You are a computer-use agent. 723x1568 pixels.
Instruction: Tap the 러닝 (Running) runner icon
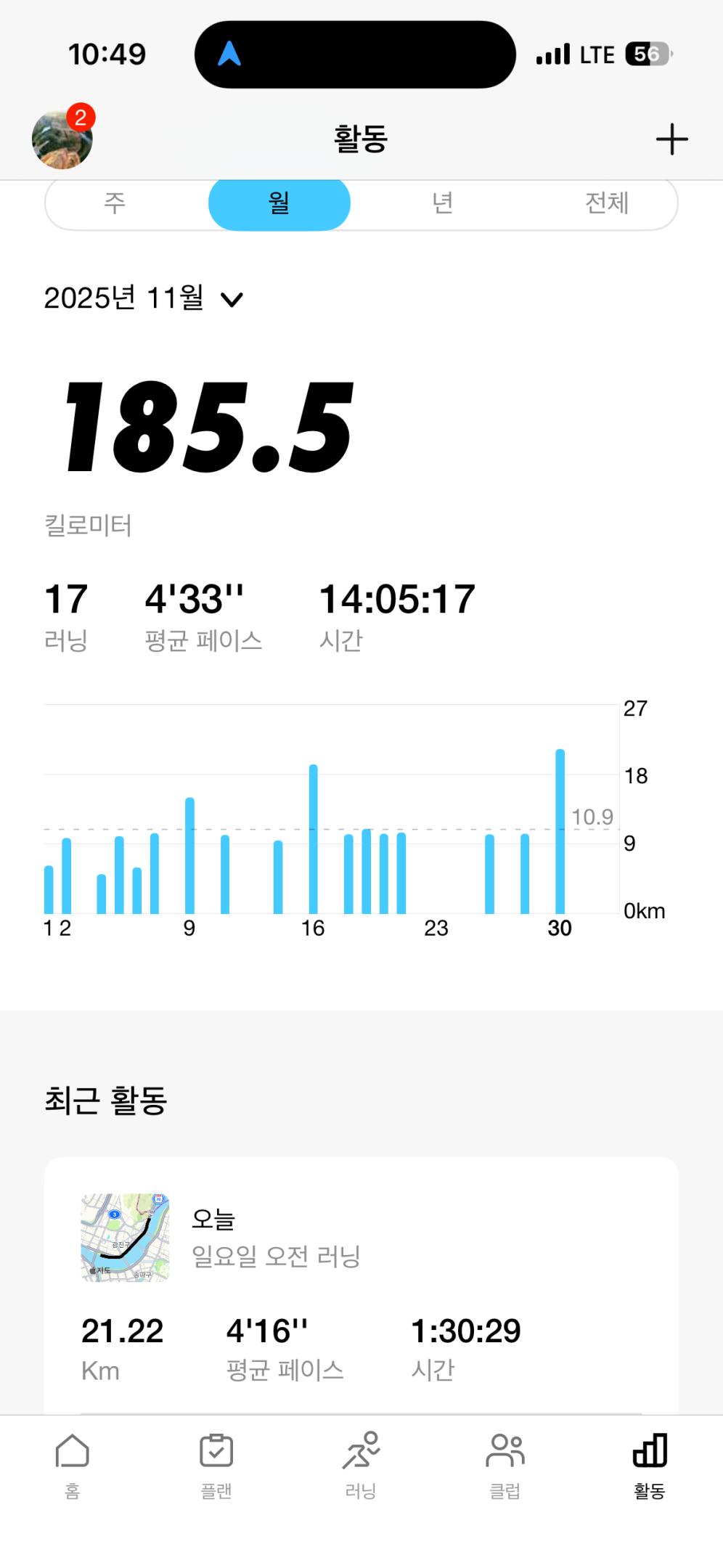(x=361, y=1458)
